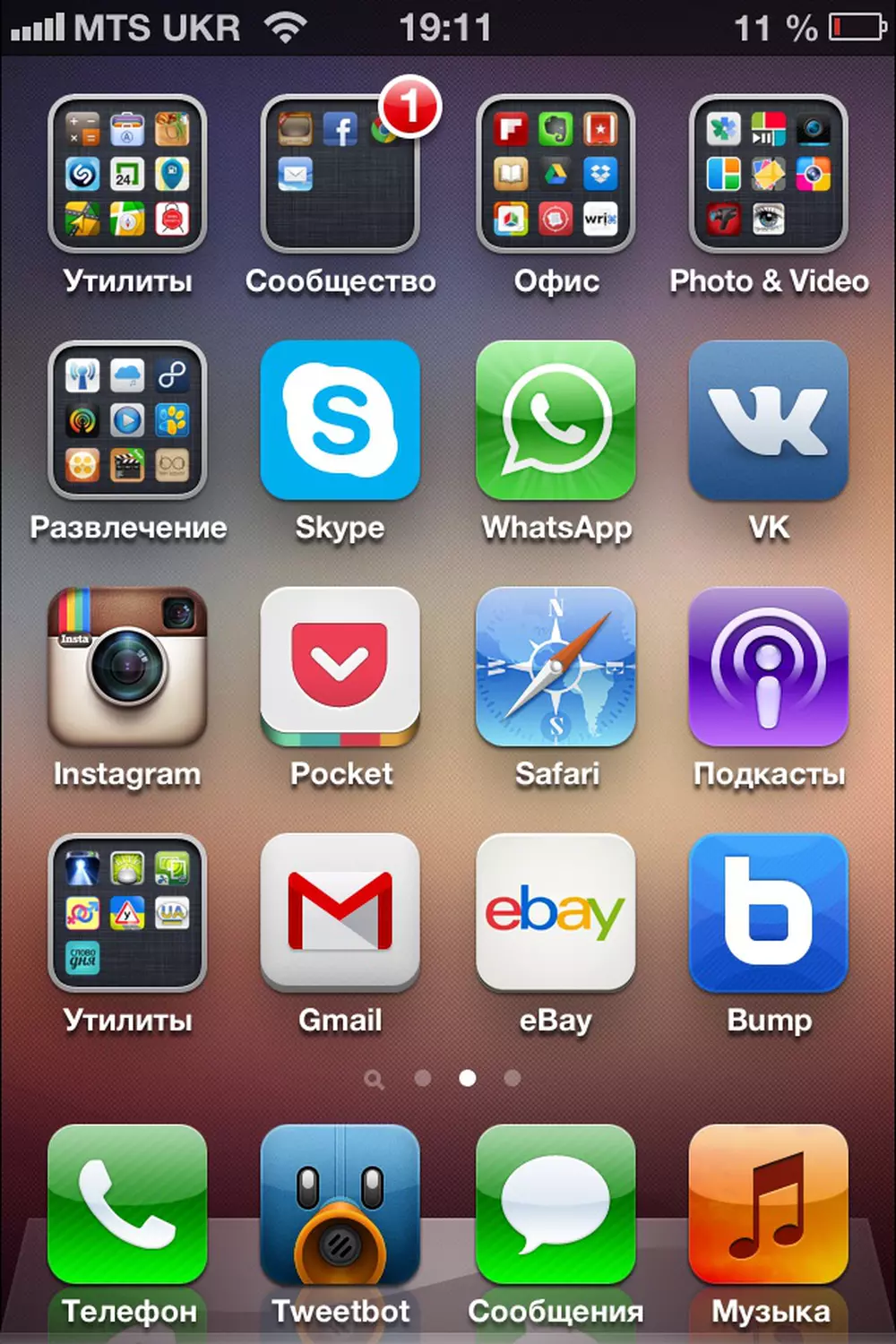Open Instagram
The width and height of the screenshot is (896, 1344).
coord(127,668)
